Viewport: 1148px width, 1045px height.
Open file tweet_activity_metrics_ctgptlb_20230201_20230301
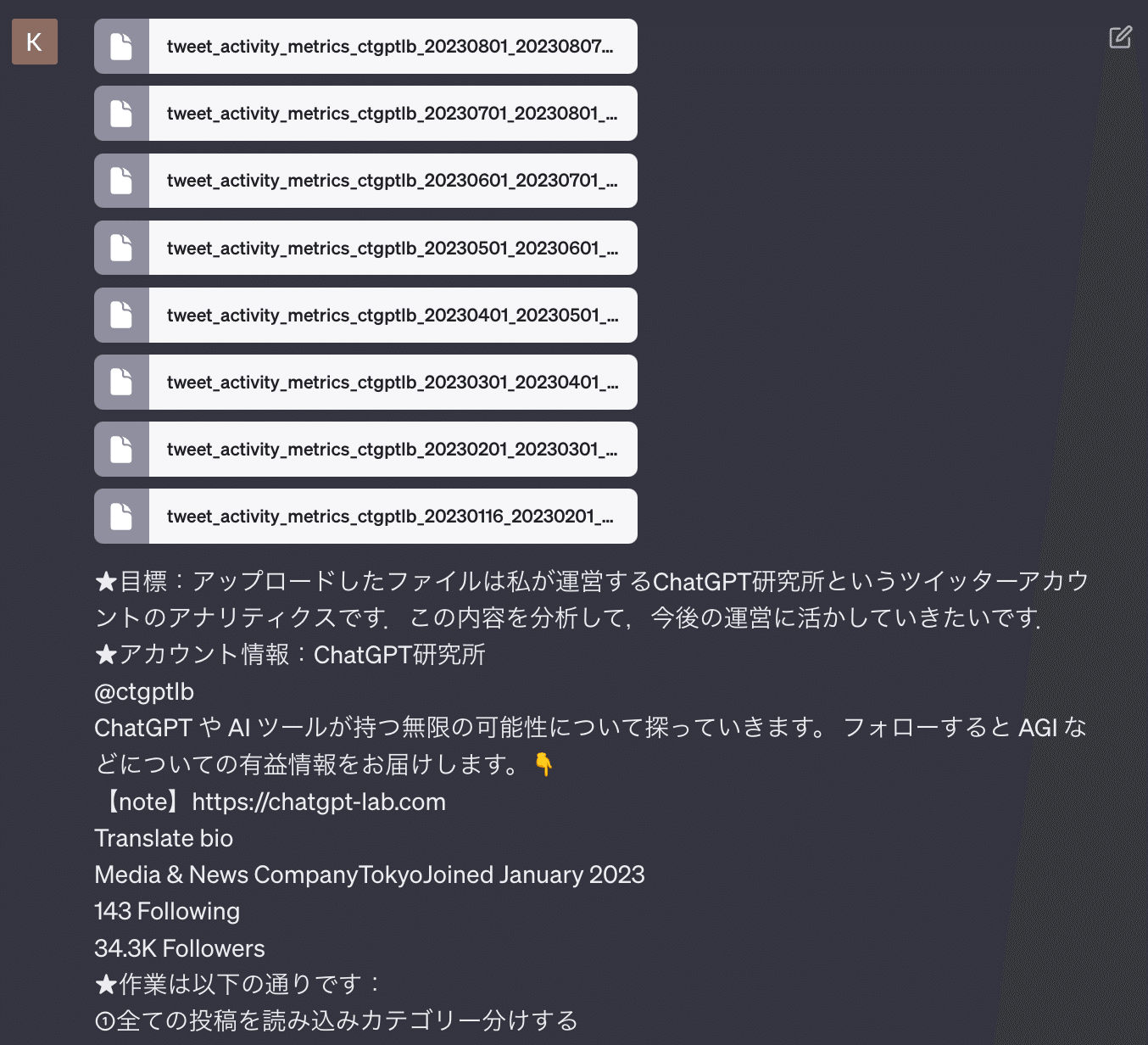click(x=365, y=450)
